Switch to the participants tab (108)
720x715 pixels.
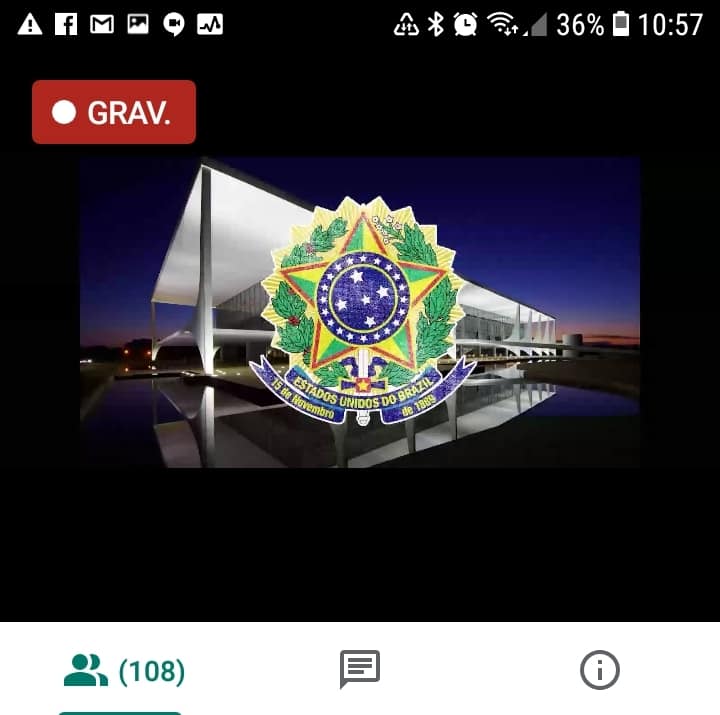pyautogui.click(x=124, y=670)
